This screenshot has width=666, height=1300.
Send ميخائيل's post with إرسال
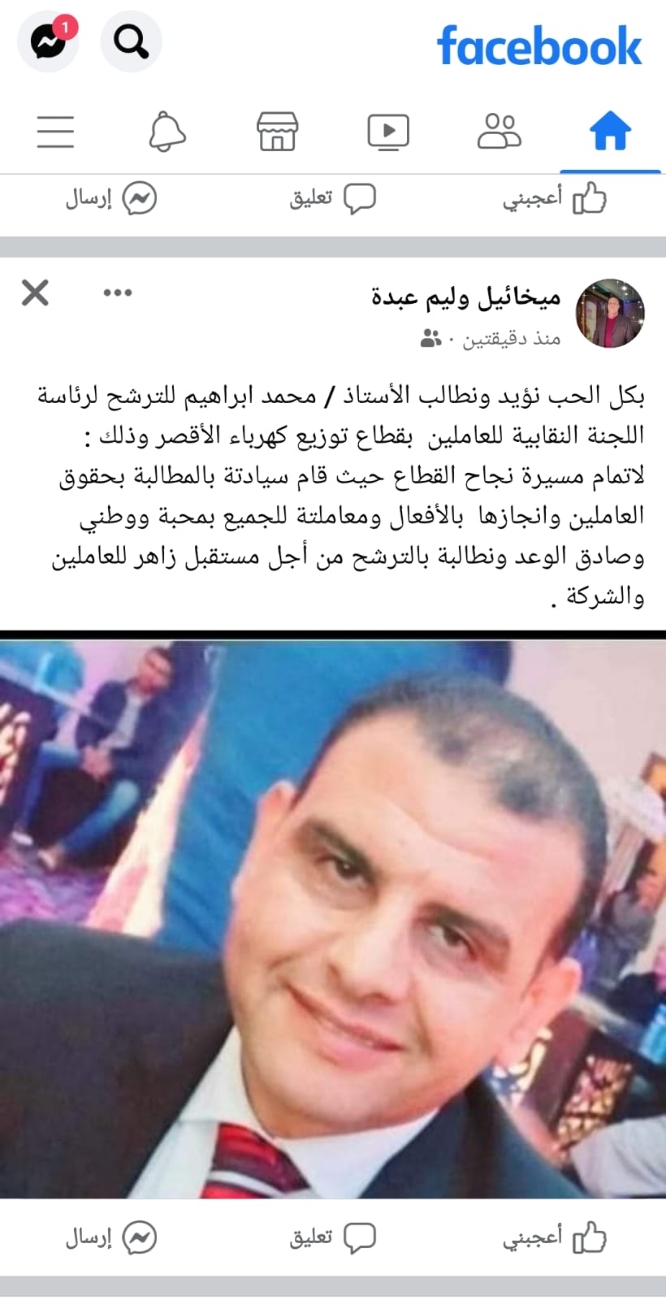[x=111, y=1238]
